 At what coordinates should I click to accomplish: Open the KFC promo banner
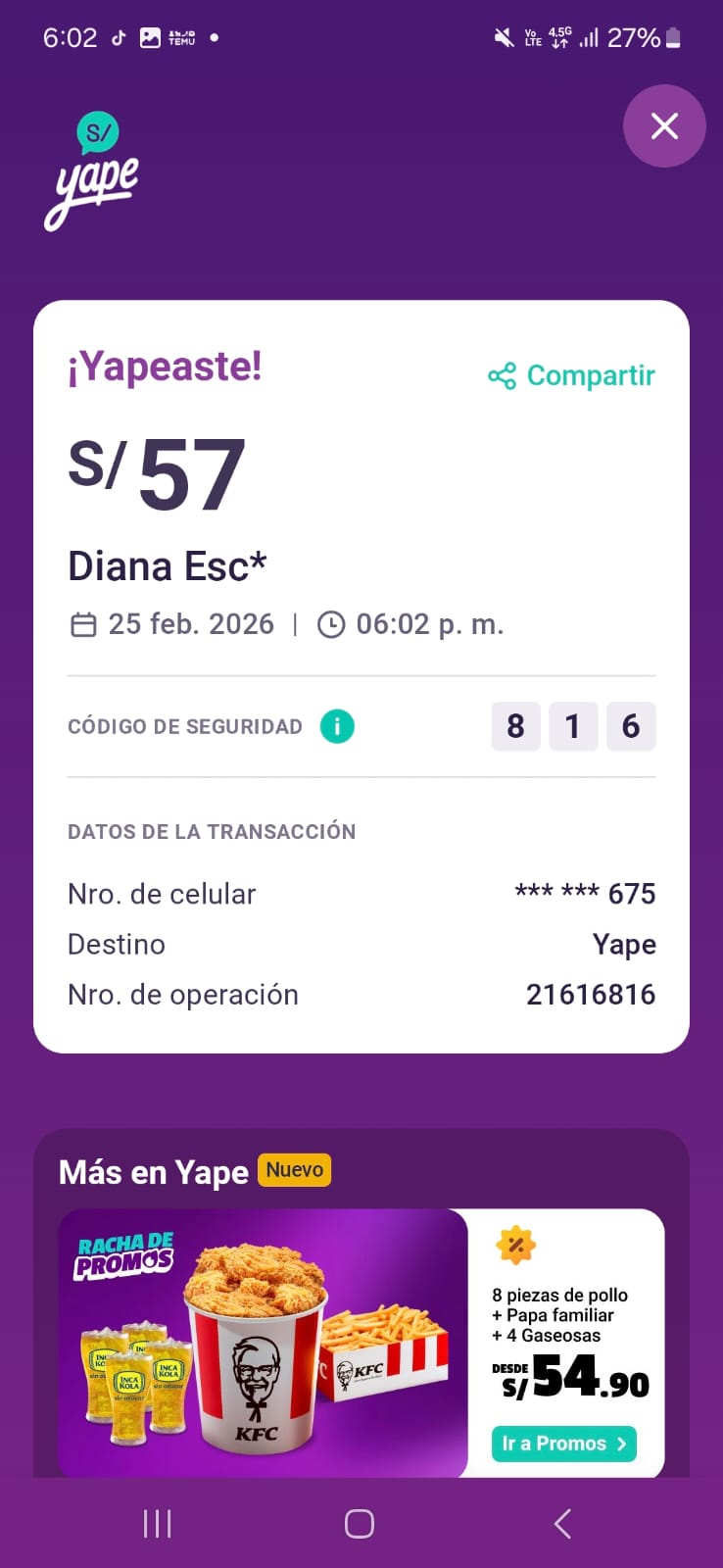pos(263,1343)
